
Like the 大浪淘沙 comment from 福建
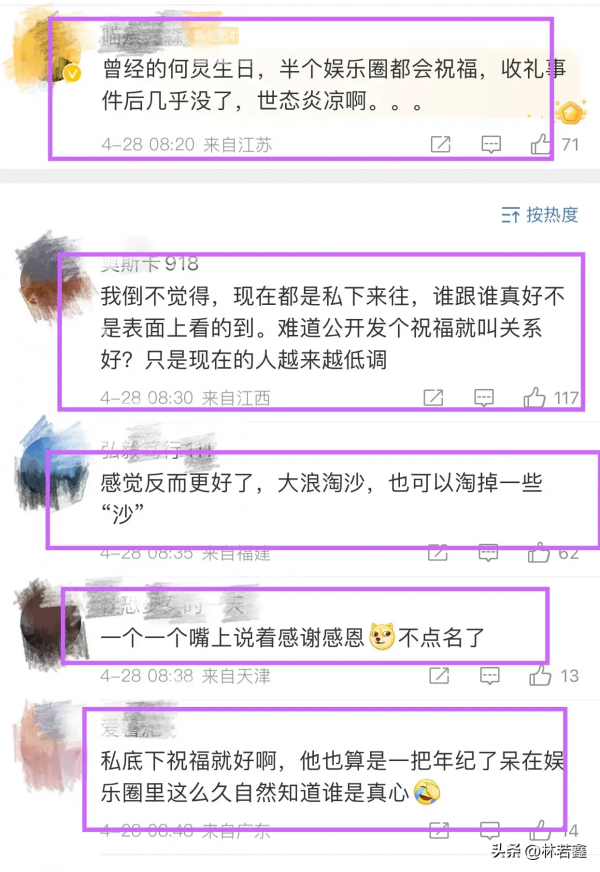[539, 552]
